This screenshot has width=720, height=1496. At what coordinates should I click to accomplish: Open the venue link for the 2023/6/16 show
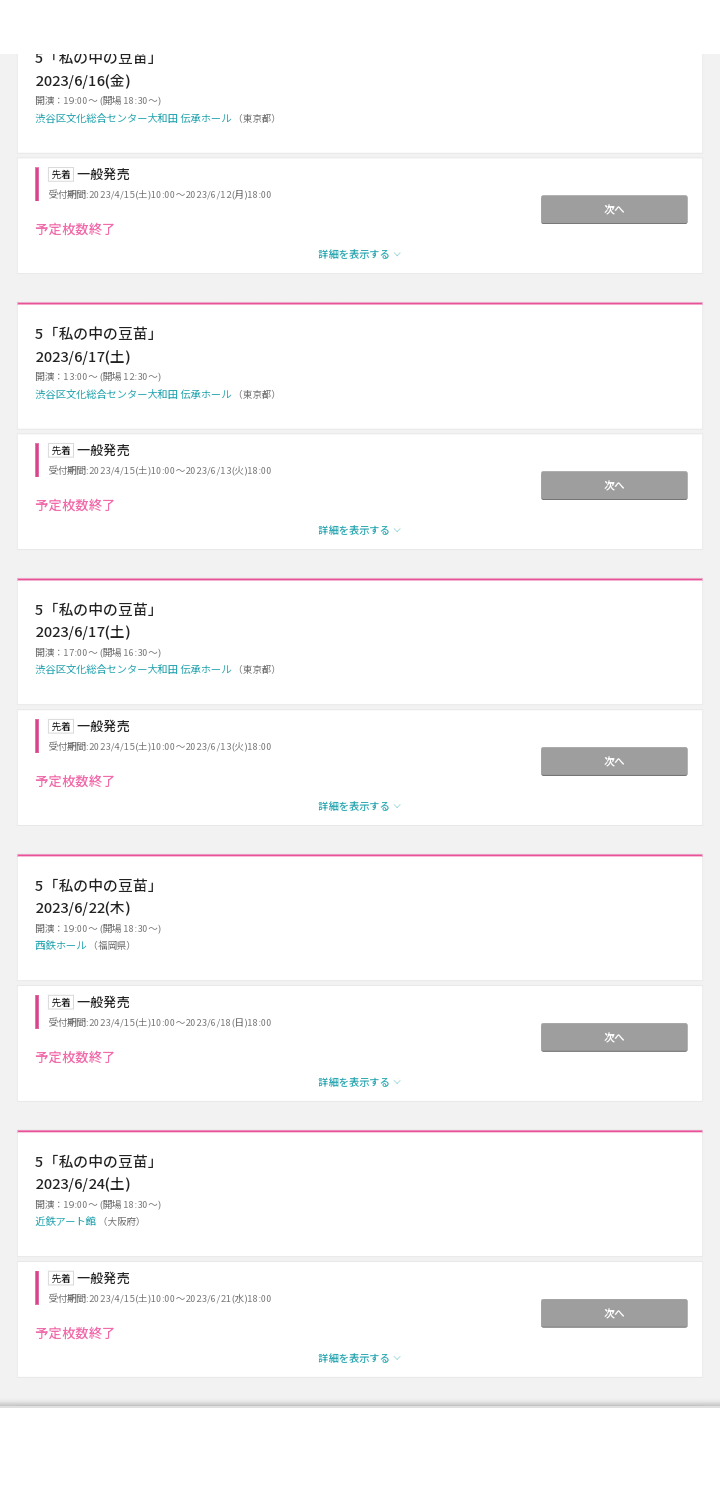133,118
